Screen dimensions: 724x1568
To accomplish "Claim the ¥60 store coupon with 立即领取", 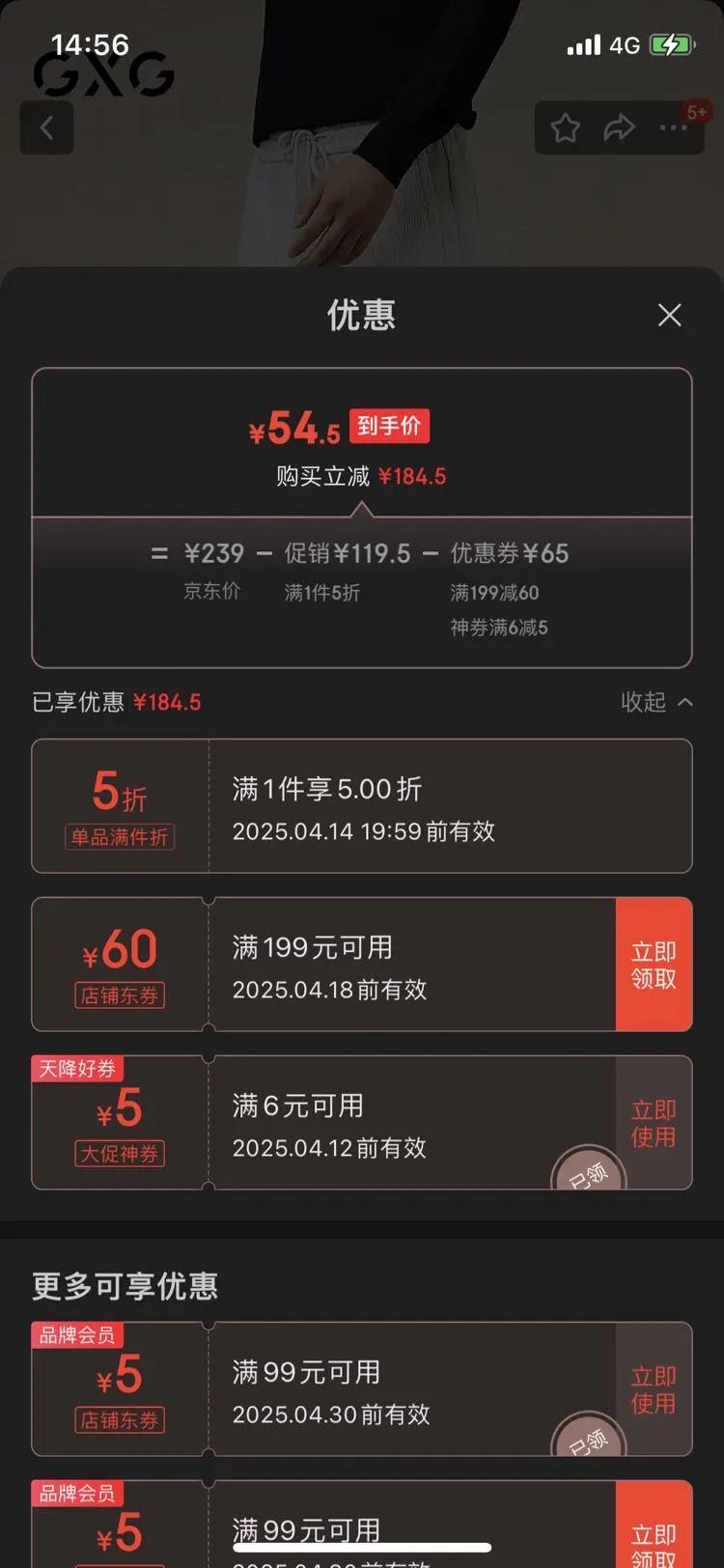I will [654, 965].
